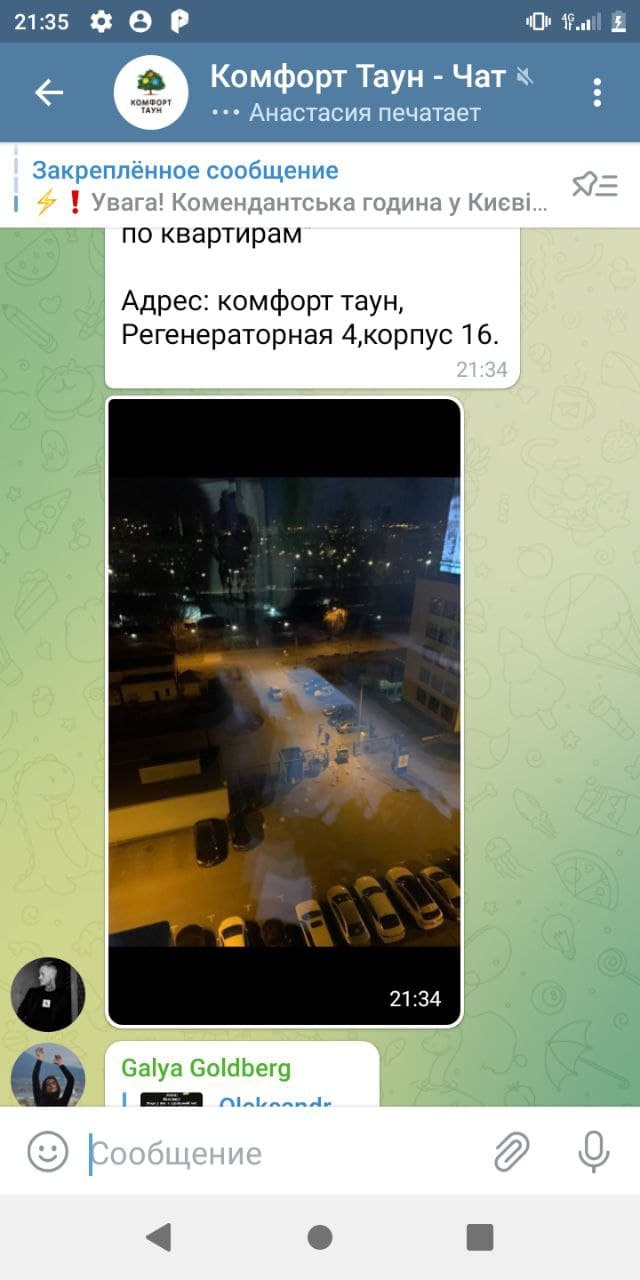Tap the system home button
Viewport: 640px width, 1280px height.
click(x=320, y=1237)
